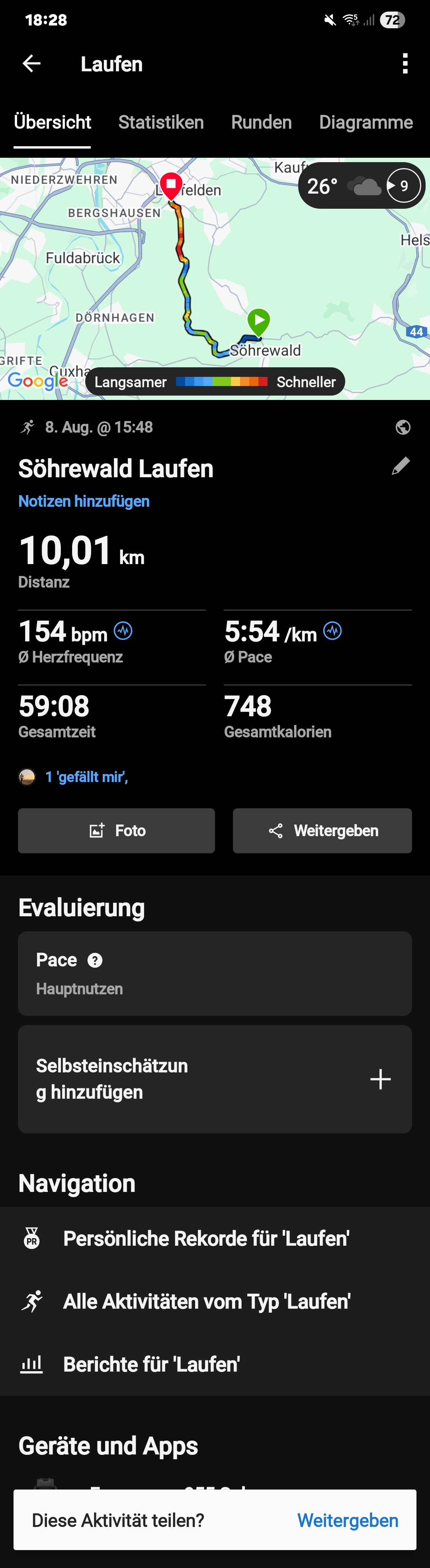Open the three-dot overflow menu
430x1568 pixels.
pos(405,63)
